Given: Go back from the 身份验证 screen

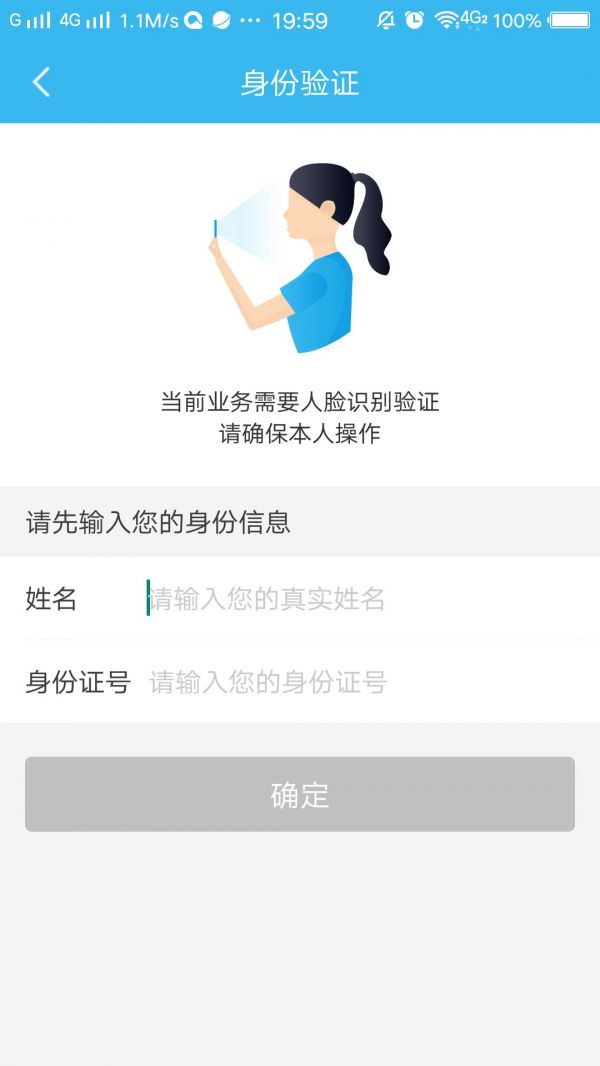Looking at the screenshot, I should click(x=41, y=83).
